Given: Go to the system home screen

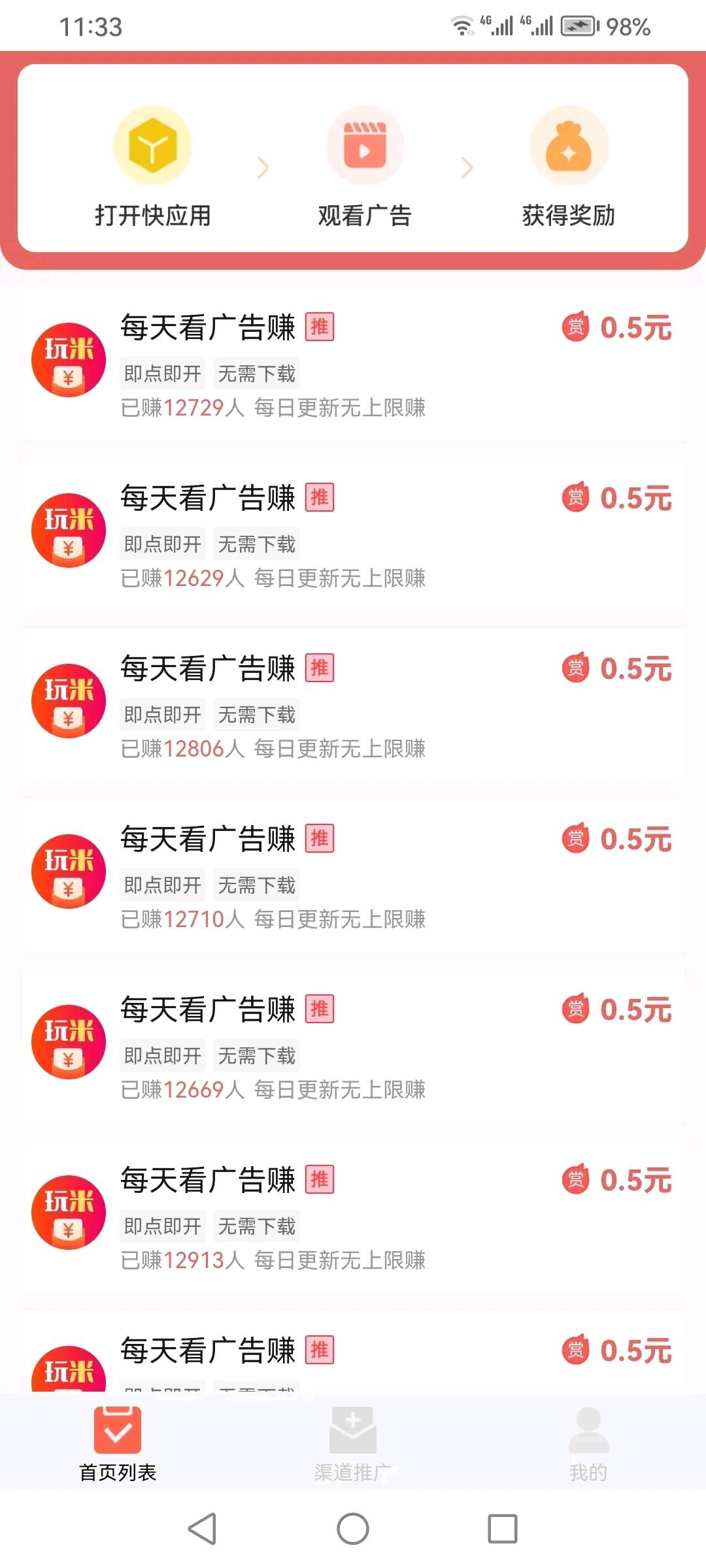Looking at the screenshot, I should click(x=353, y=1529).
